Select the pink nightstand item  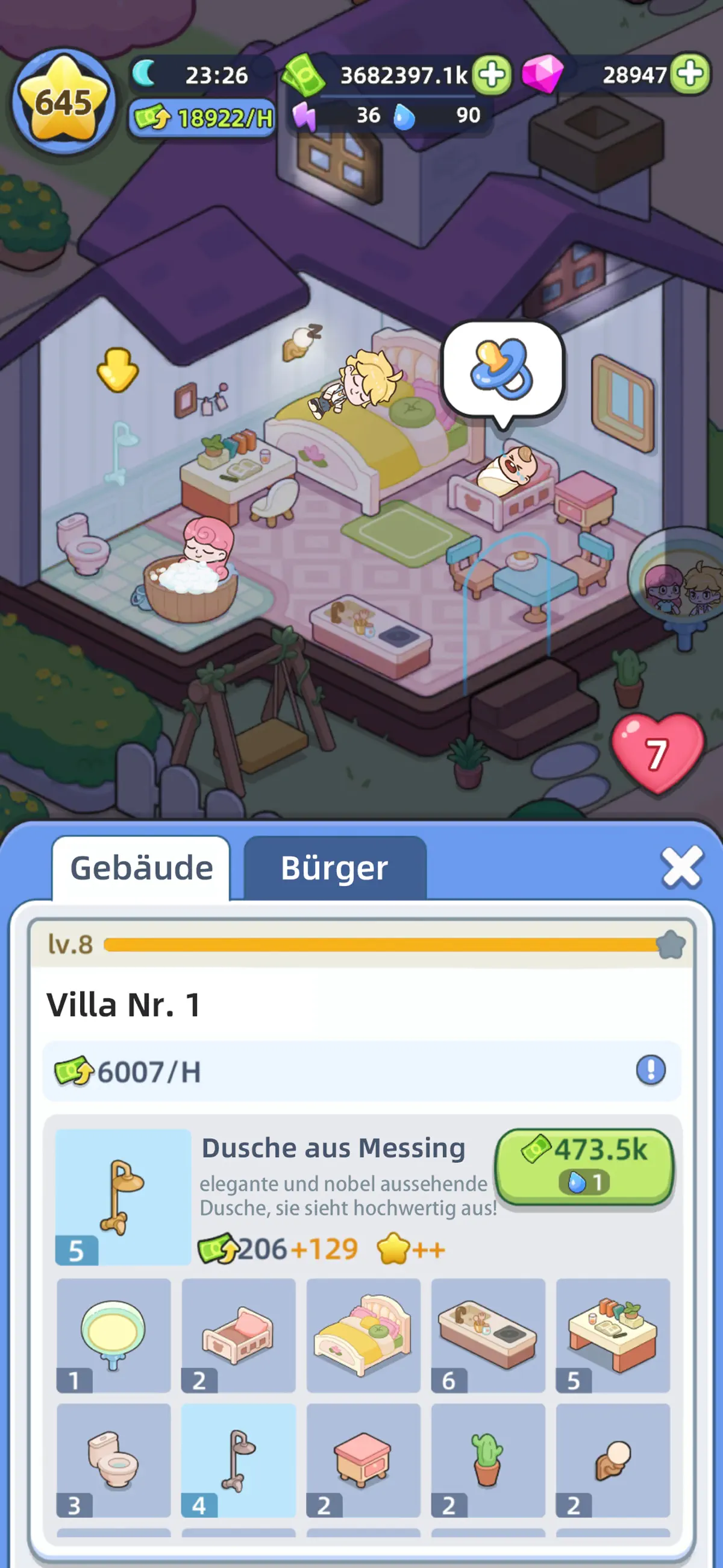pyautogui.click(x=363, y=1459)
